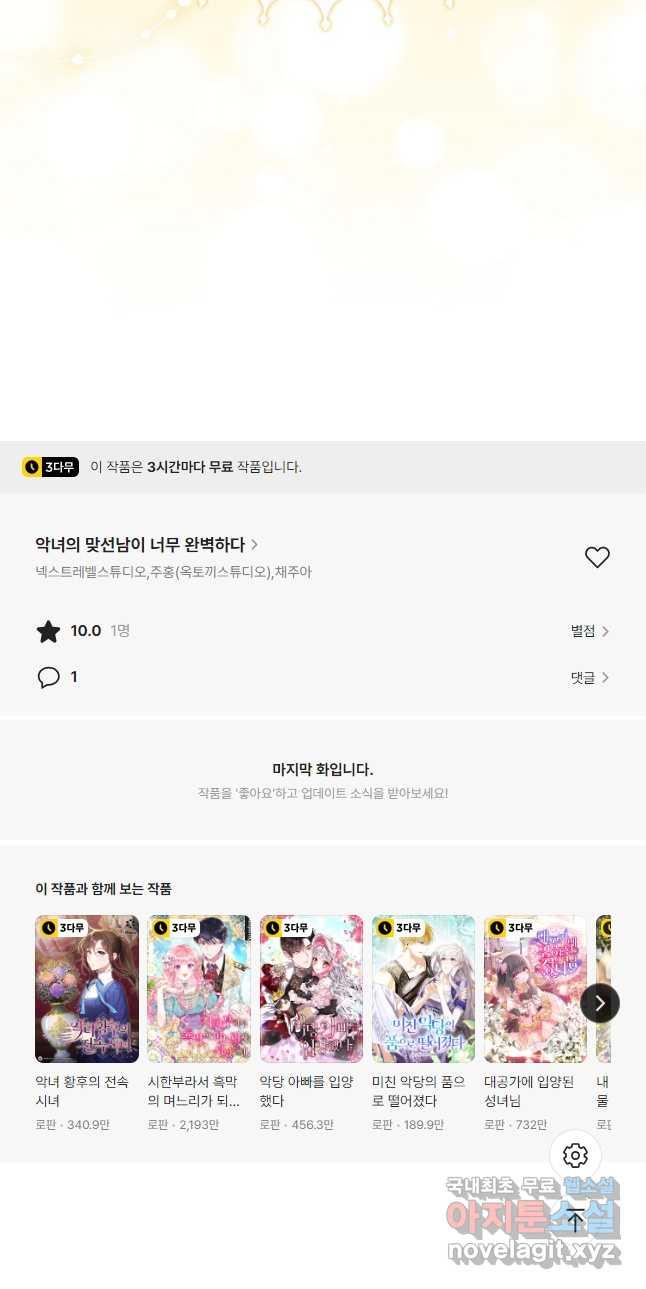Open the viewer settings gear
The height and width of the screenshot is (1289, 646).
[x=575, y=1156]
